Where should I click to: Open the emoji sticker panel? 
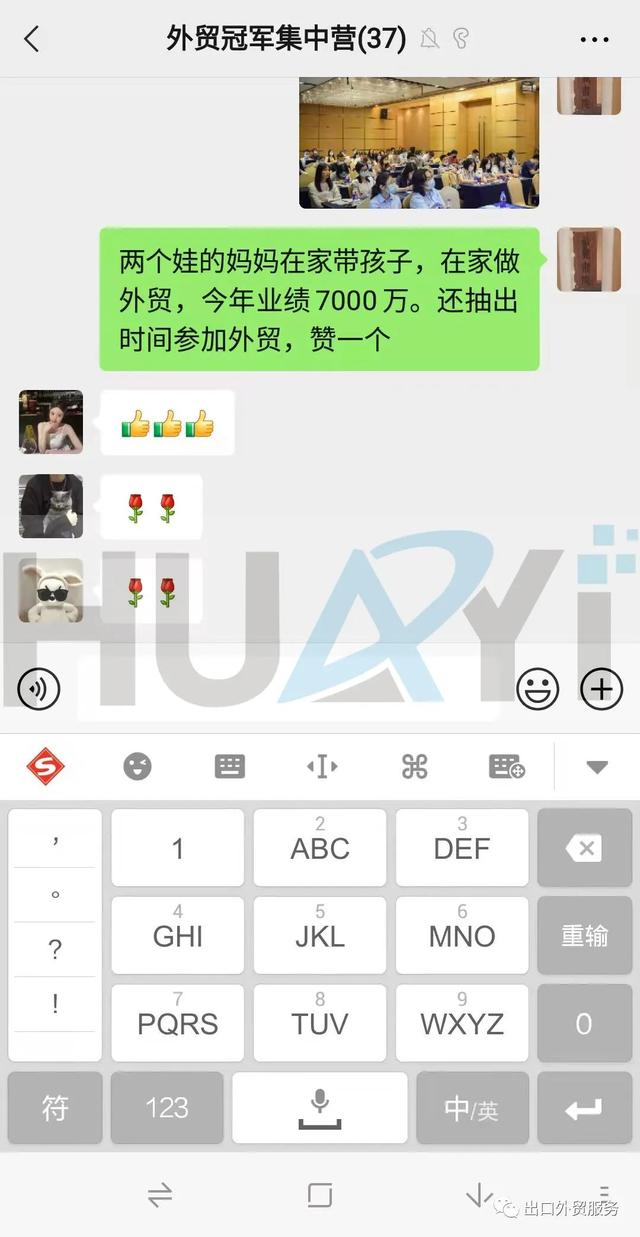(x=537, y=688)
